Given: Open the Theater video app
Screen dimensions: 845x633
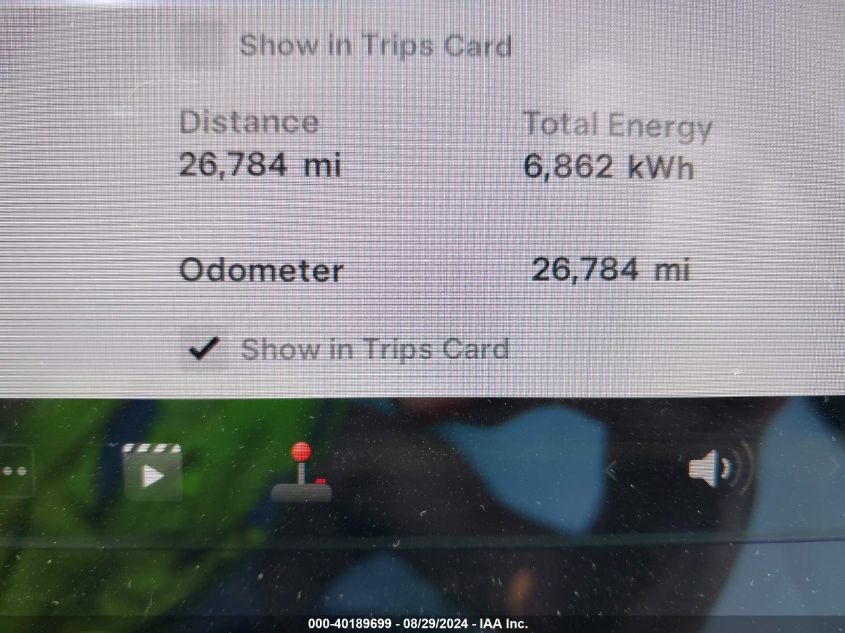Looking at the screenshot, I should pyautogui.click(x=152, y=472).
